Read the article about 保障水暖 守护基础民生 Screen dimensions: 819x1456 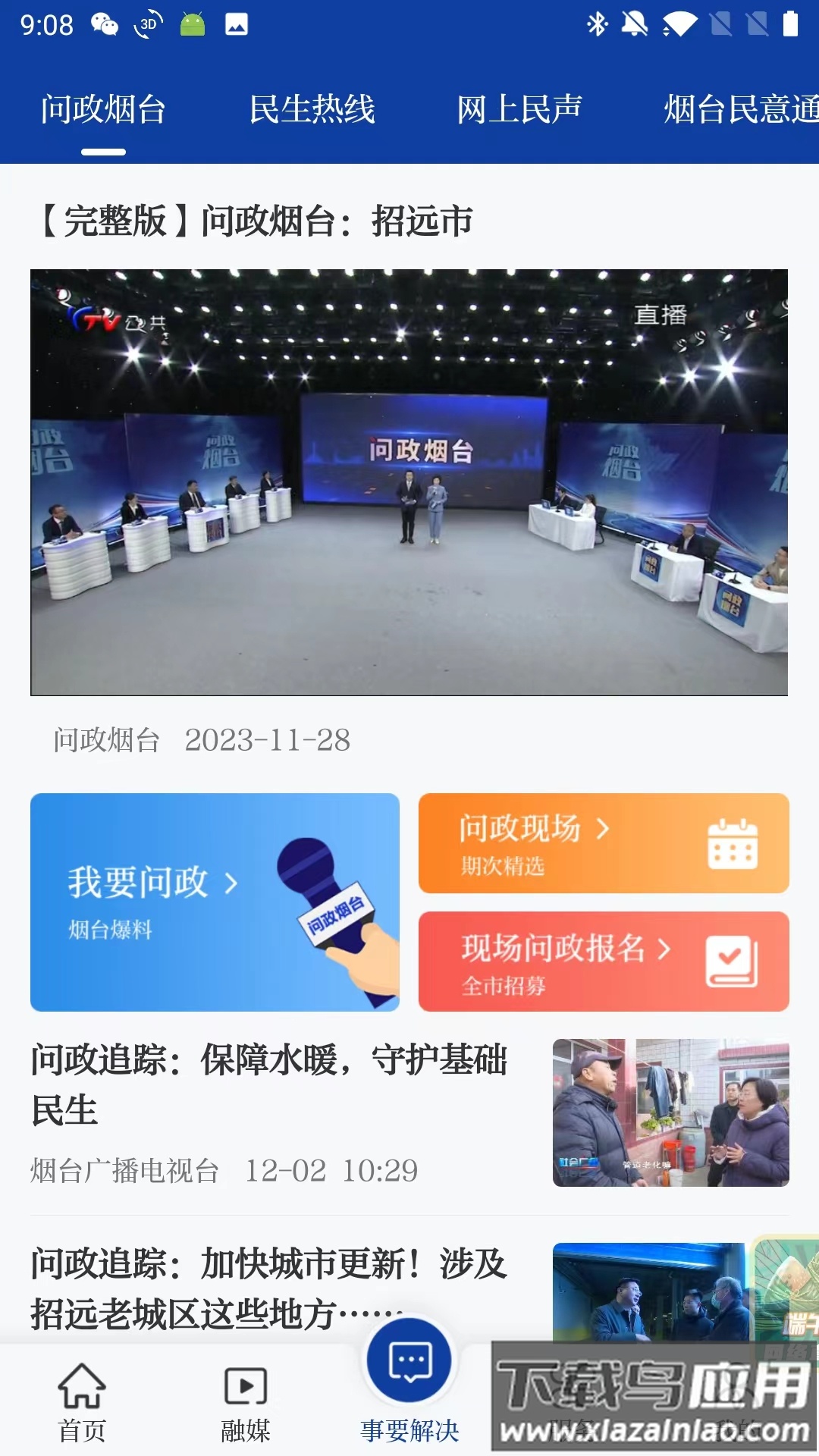pyautogui.click(x=269, y=1084)
